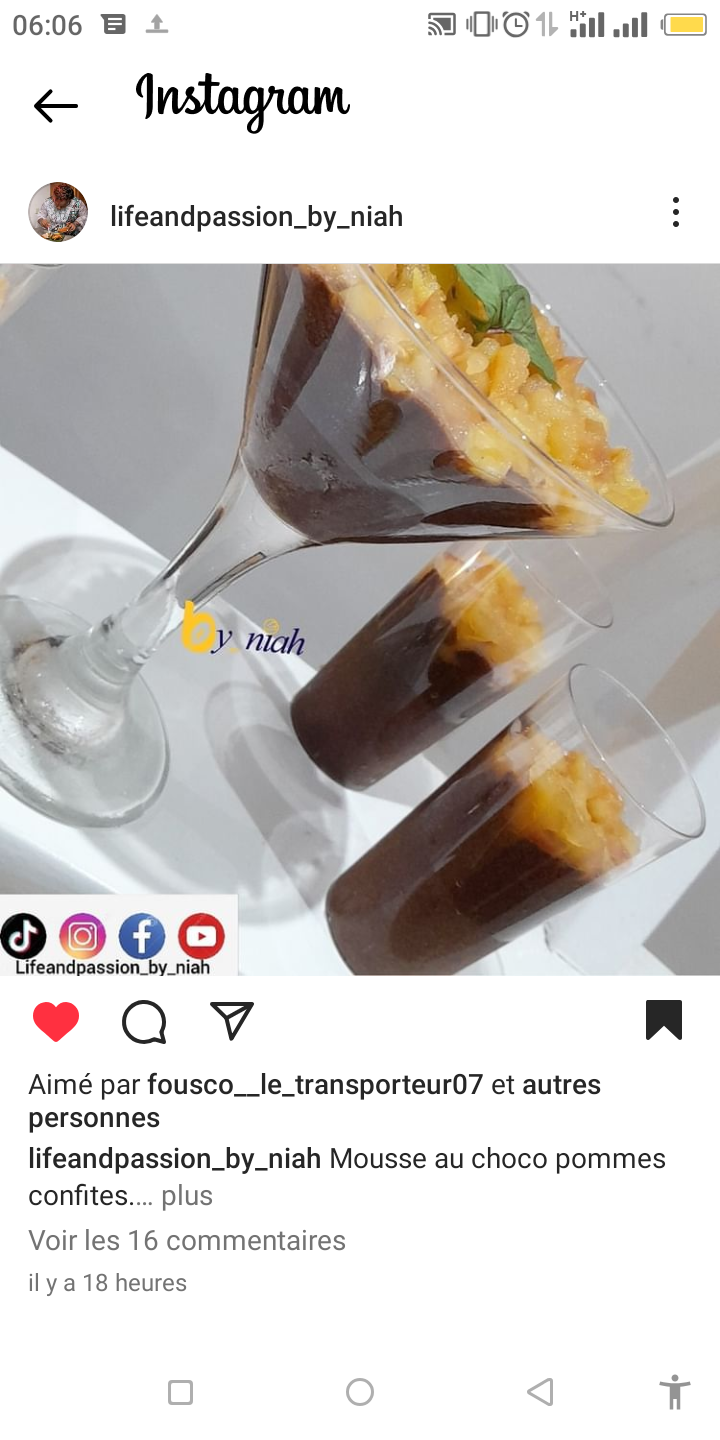Screen dimensions: 720x1440
Task: Open the comment bubble icon
Action: (x=144, y=1022)
